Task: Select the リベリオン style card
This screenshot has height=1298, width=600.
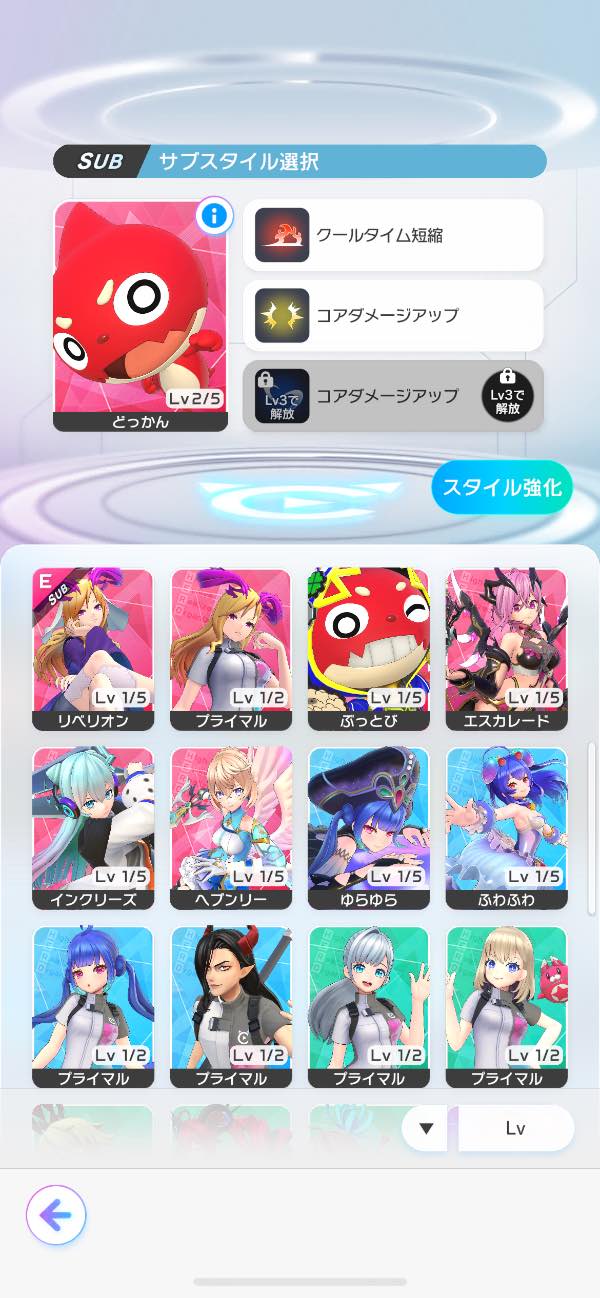Action: [93, 647]
